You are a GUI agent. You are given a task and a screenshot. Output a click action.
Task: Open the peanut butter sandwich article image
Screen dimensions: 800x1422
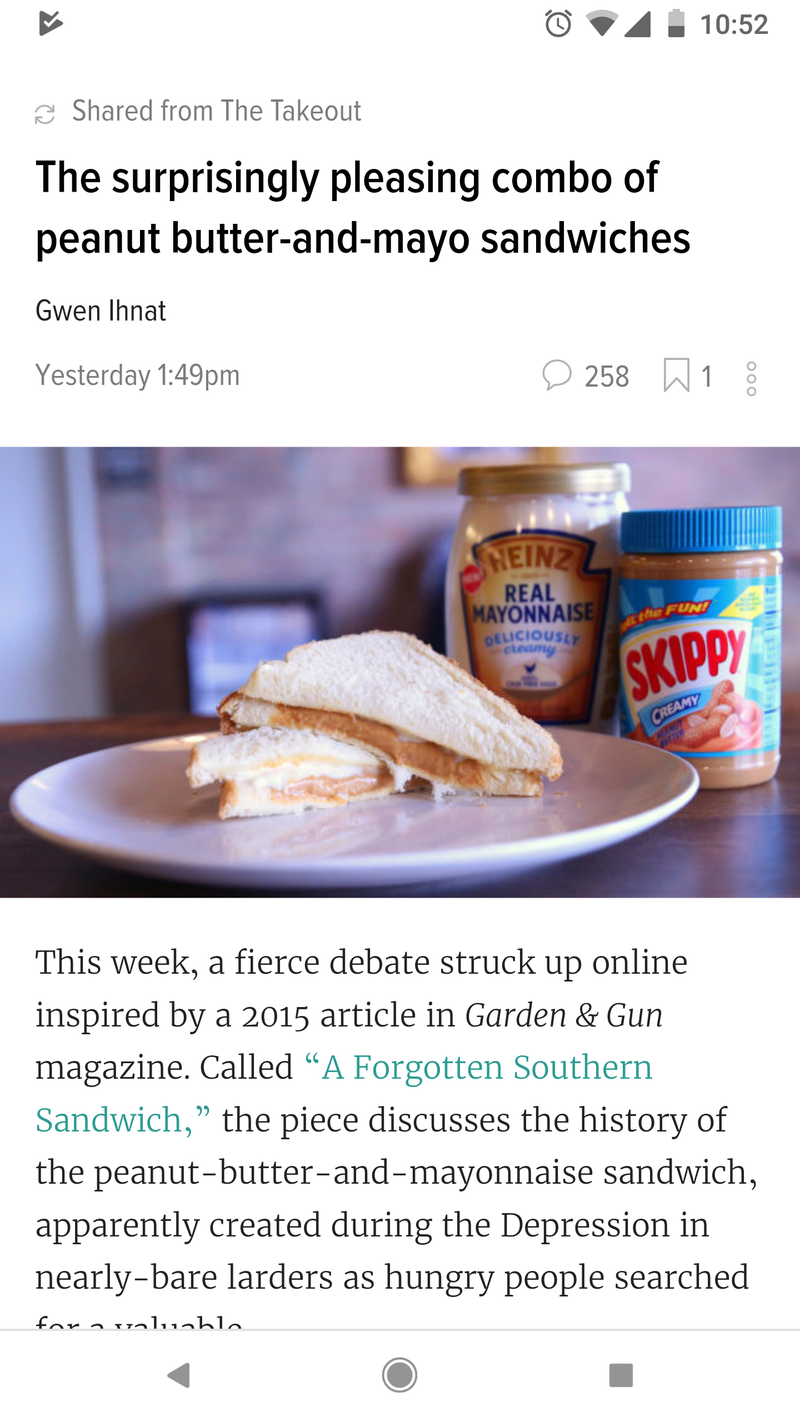click(x=400, y=671)
